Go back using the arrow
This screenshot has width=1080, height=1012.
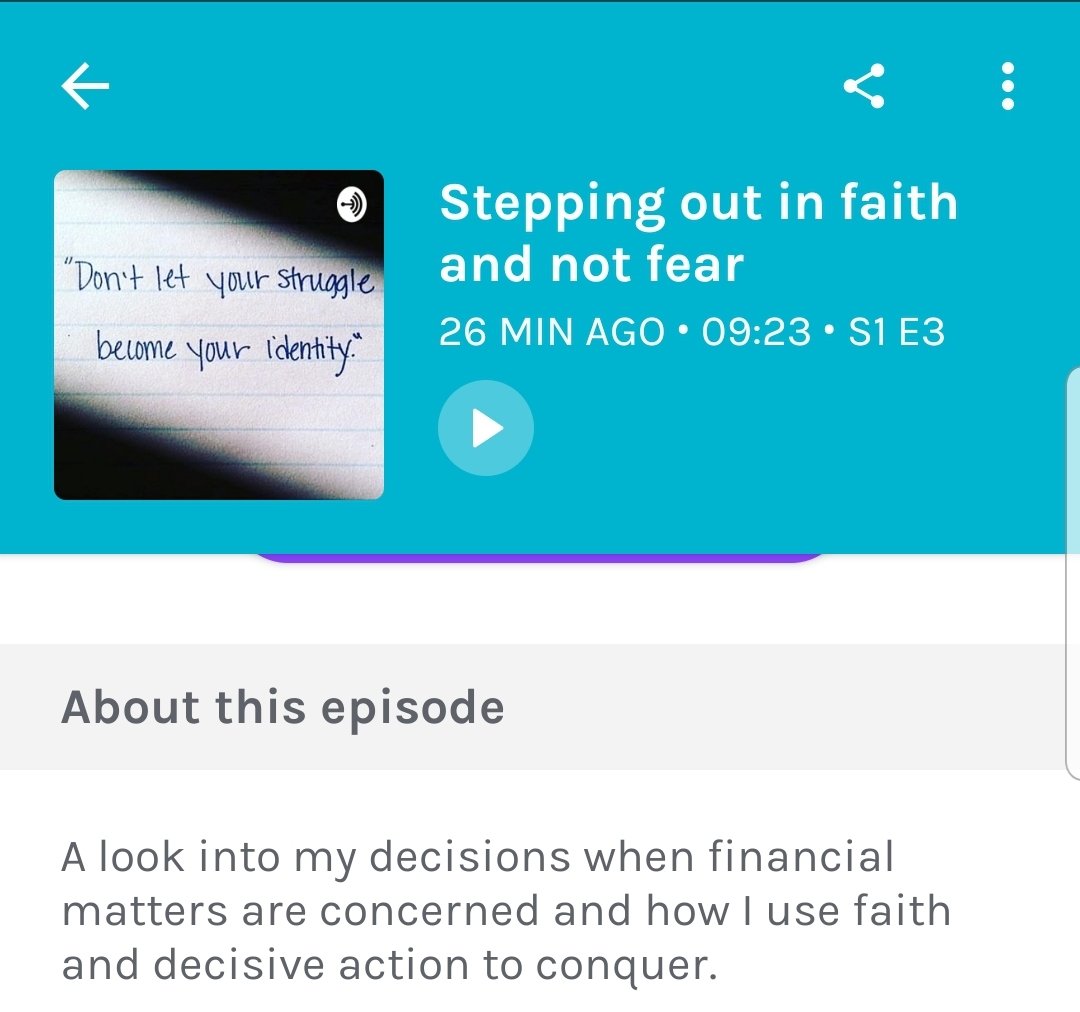(x=85, y=87)
